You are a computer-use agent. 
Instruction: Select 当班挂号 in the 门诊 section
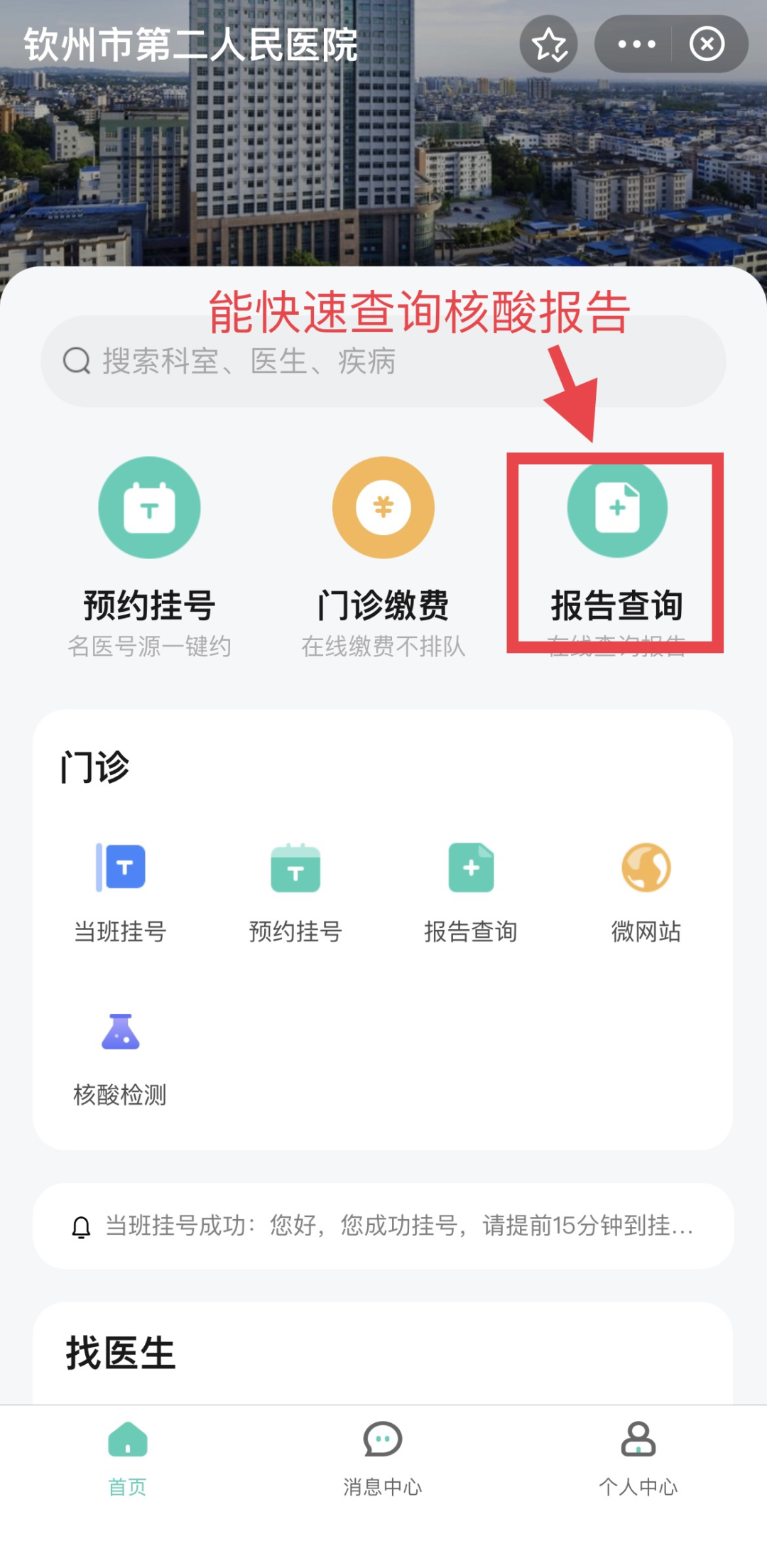coord(120,893)
